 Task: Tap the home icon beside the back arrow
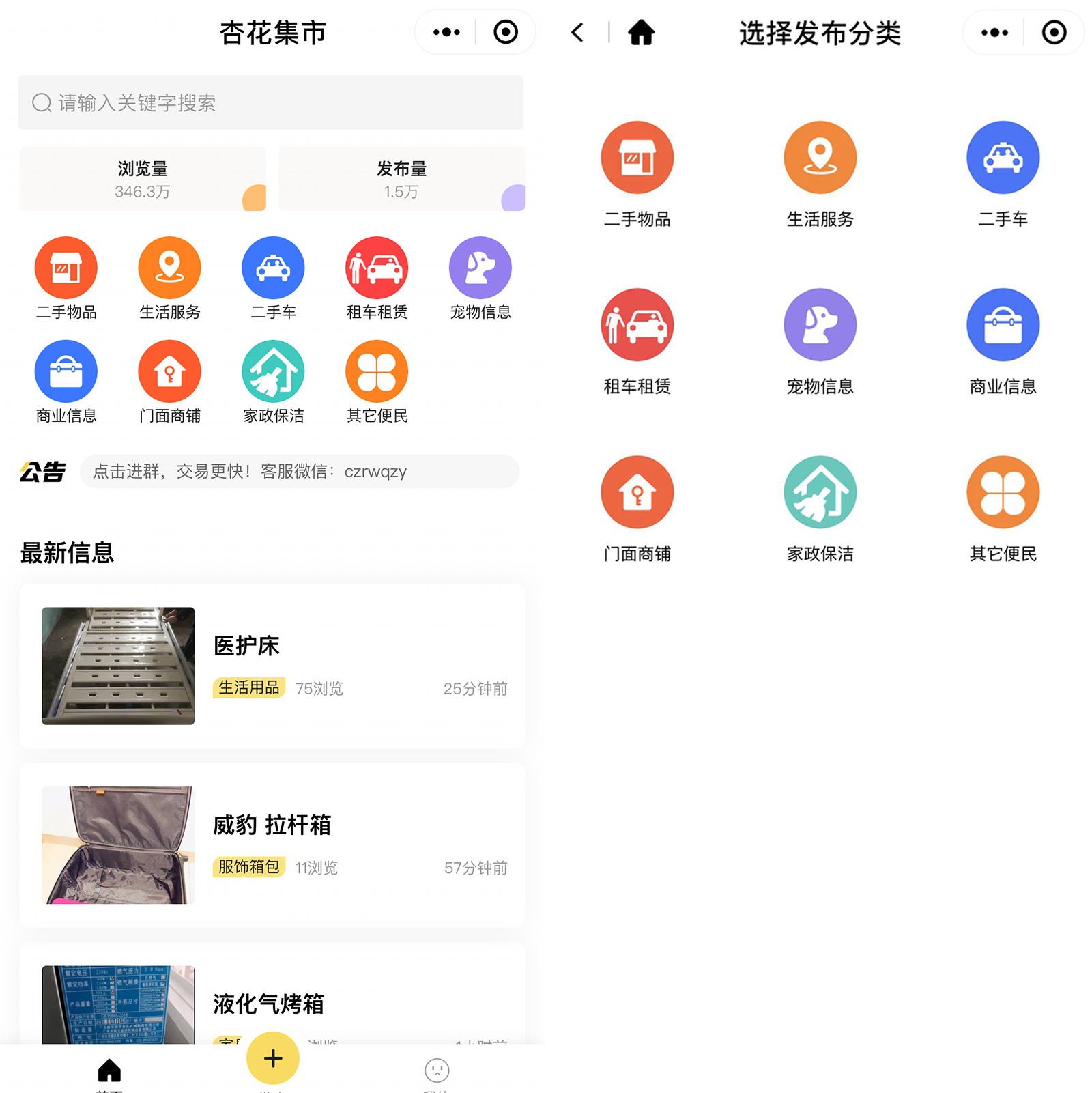coord(641,32)
